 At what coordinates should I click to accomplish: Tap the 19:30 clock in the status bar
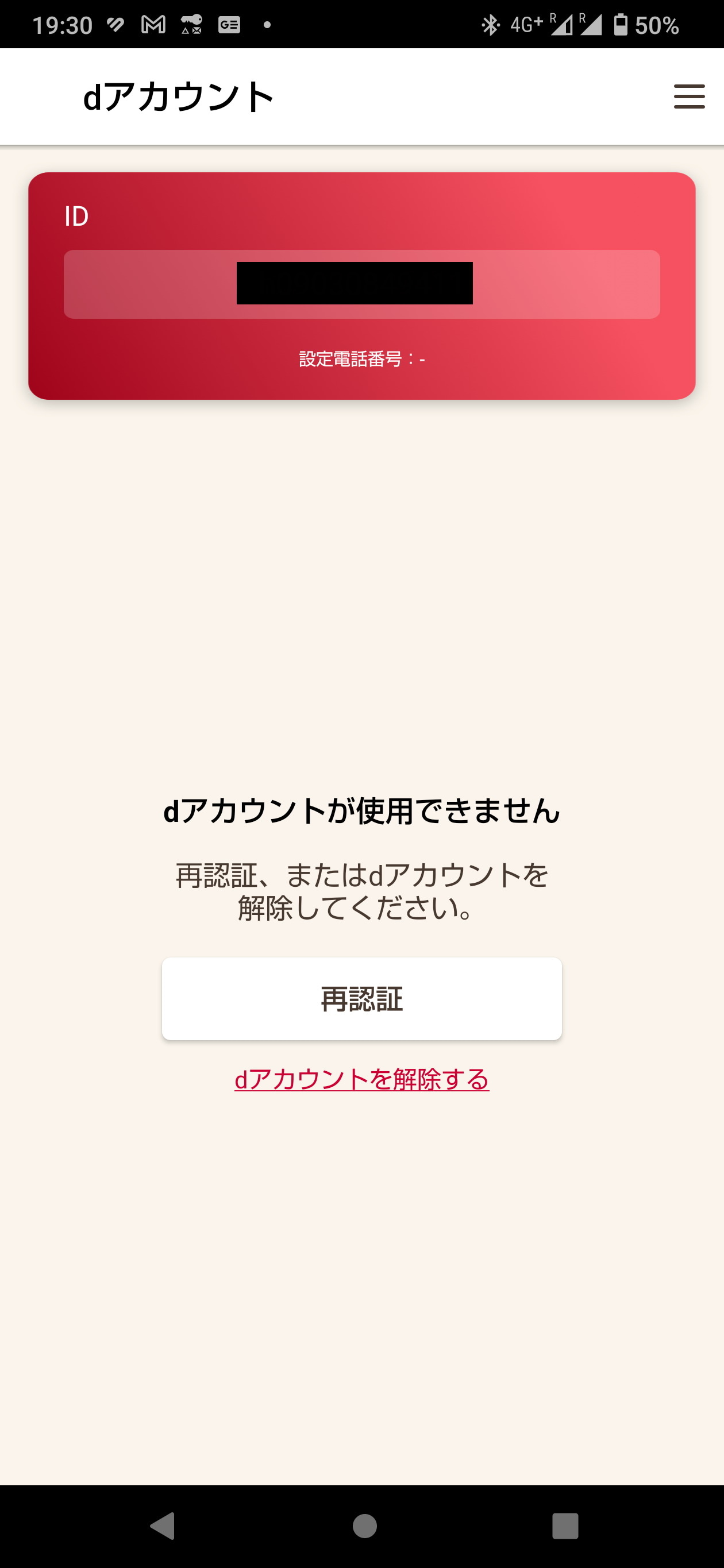pyautogui.click(x=63, y=24)
